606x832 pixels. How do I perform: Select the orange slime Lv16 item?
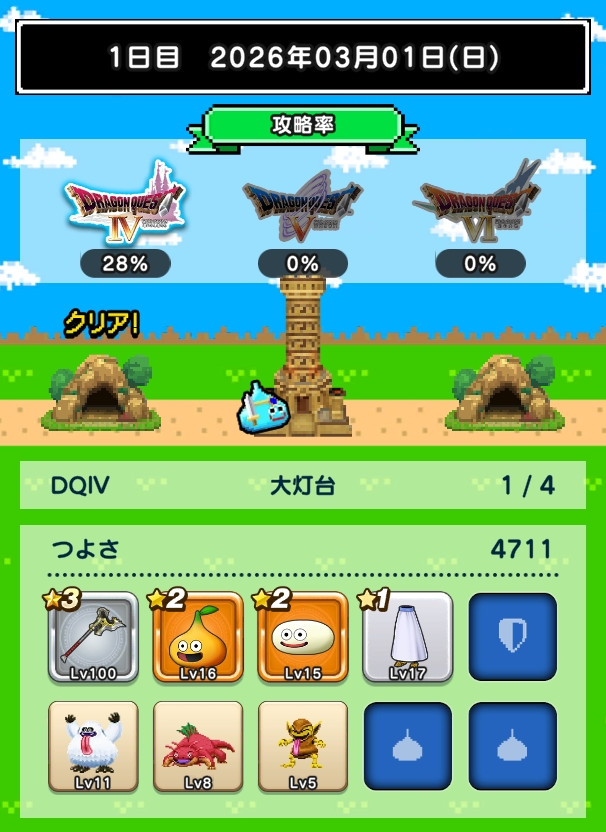tap(198, 638)
